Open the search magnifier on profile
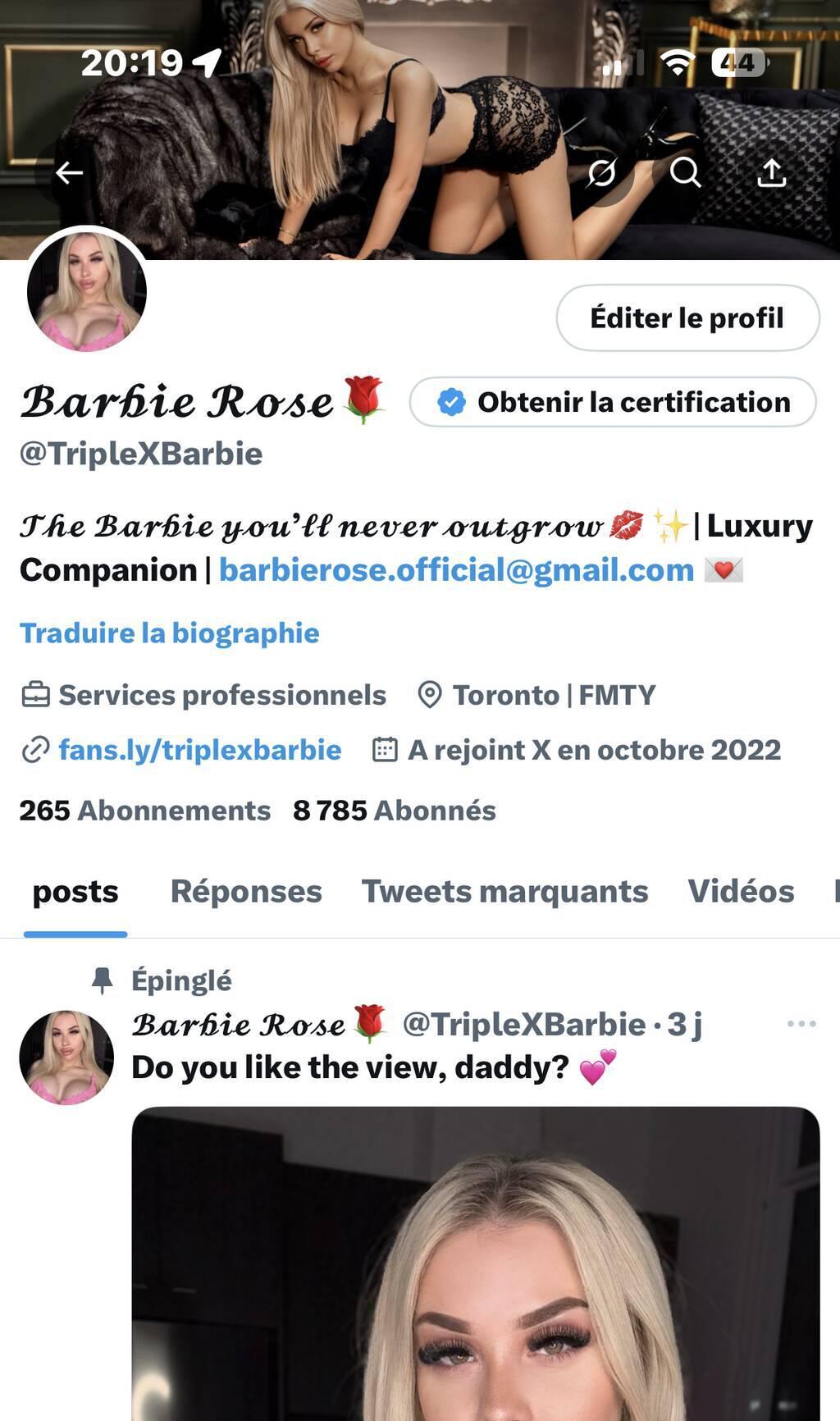 point(685,172)
